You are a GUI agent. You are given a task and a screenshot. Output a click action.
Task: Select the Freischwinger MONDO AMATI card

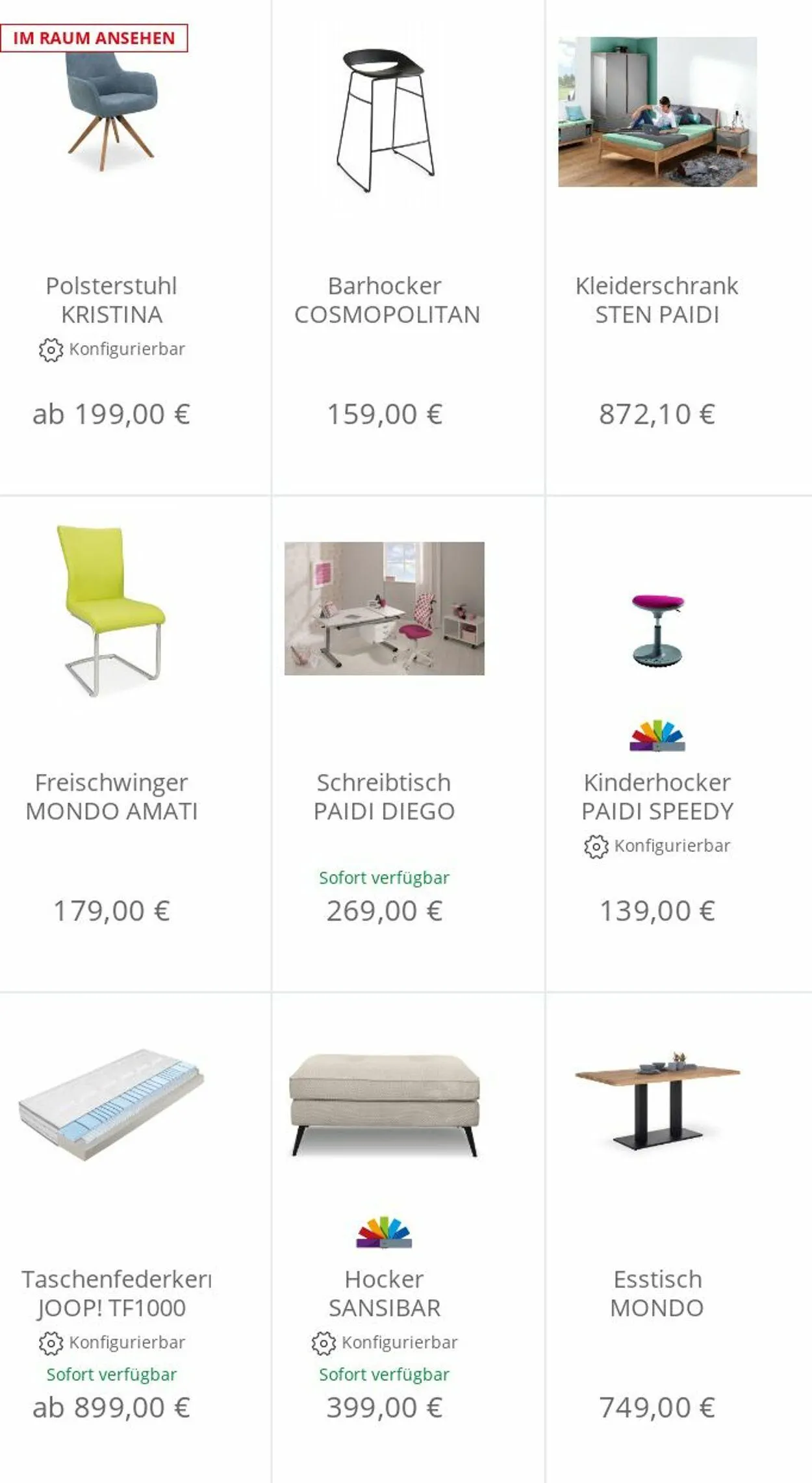coord(135,744)
